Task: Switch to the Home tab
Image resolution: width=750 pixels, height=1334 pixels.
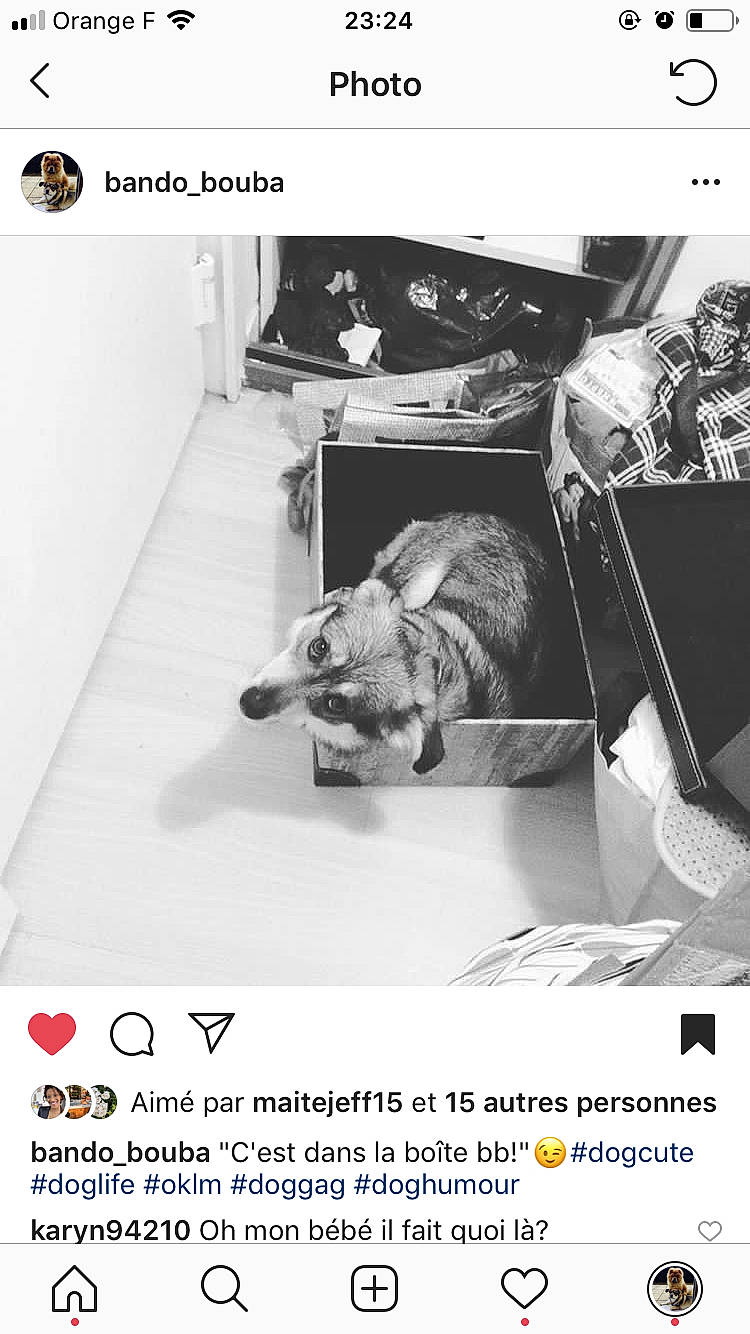Action: (75, 1289)
